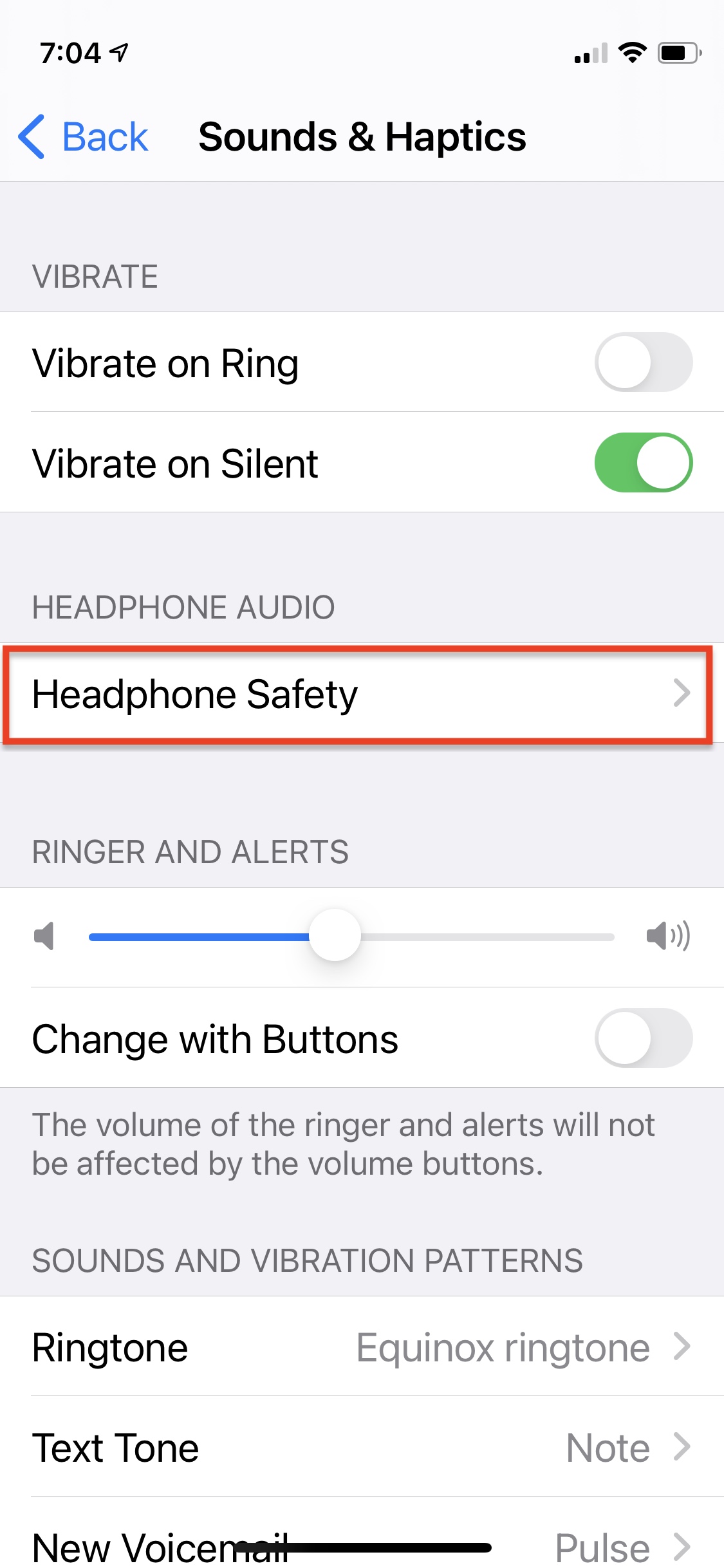
Task: Toggle Change with Buttons on
Action: 643,1038
